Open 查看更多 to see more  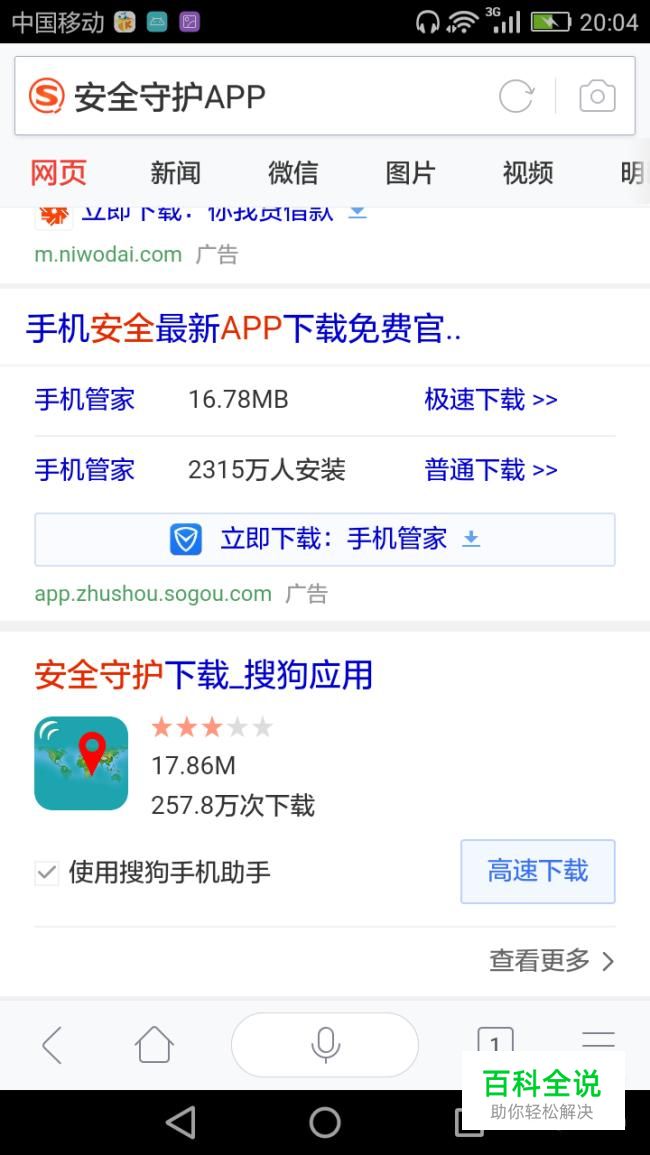[x=552, y=961]
